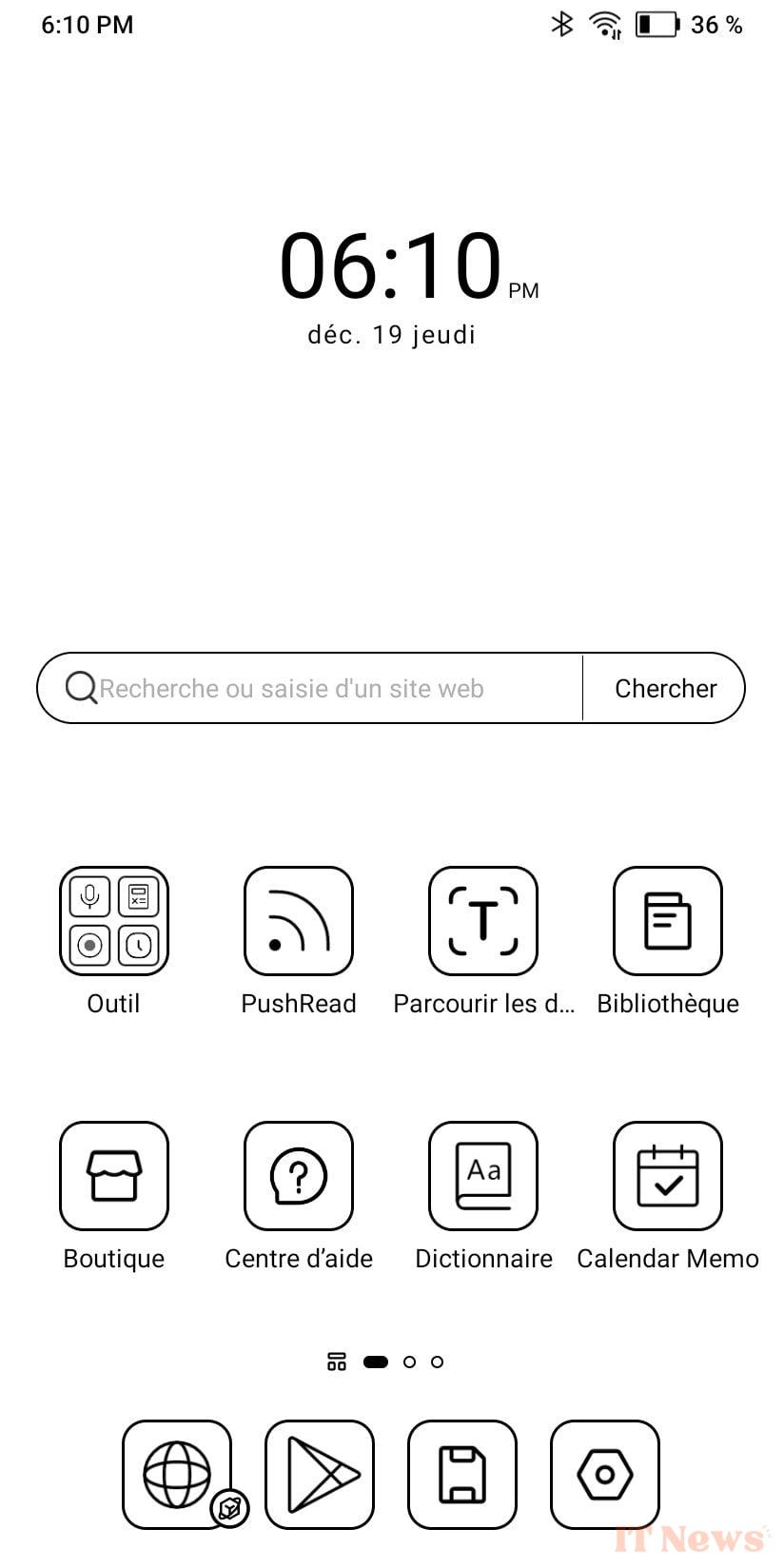Jump to the second home page dot
This screenshot has height=1568, width=784.
click(411, 1361)
